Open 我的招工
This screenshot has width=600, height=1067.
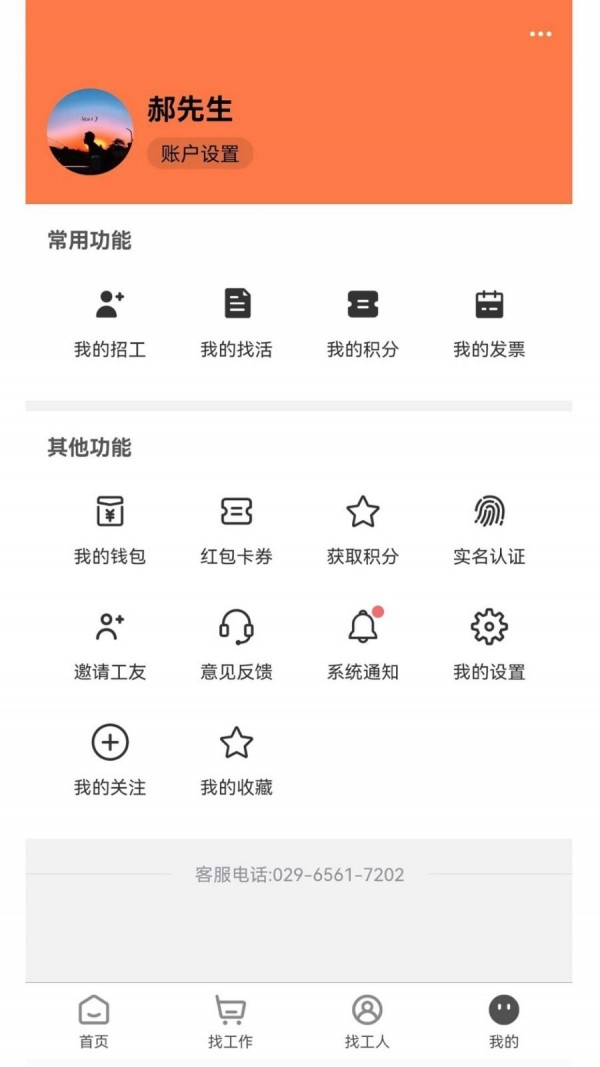(x=110, y=322)
